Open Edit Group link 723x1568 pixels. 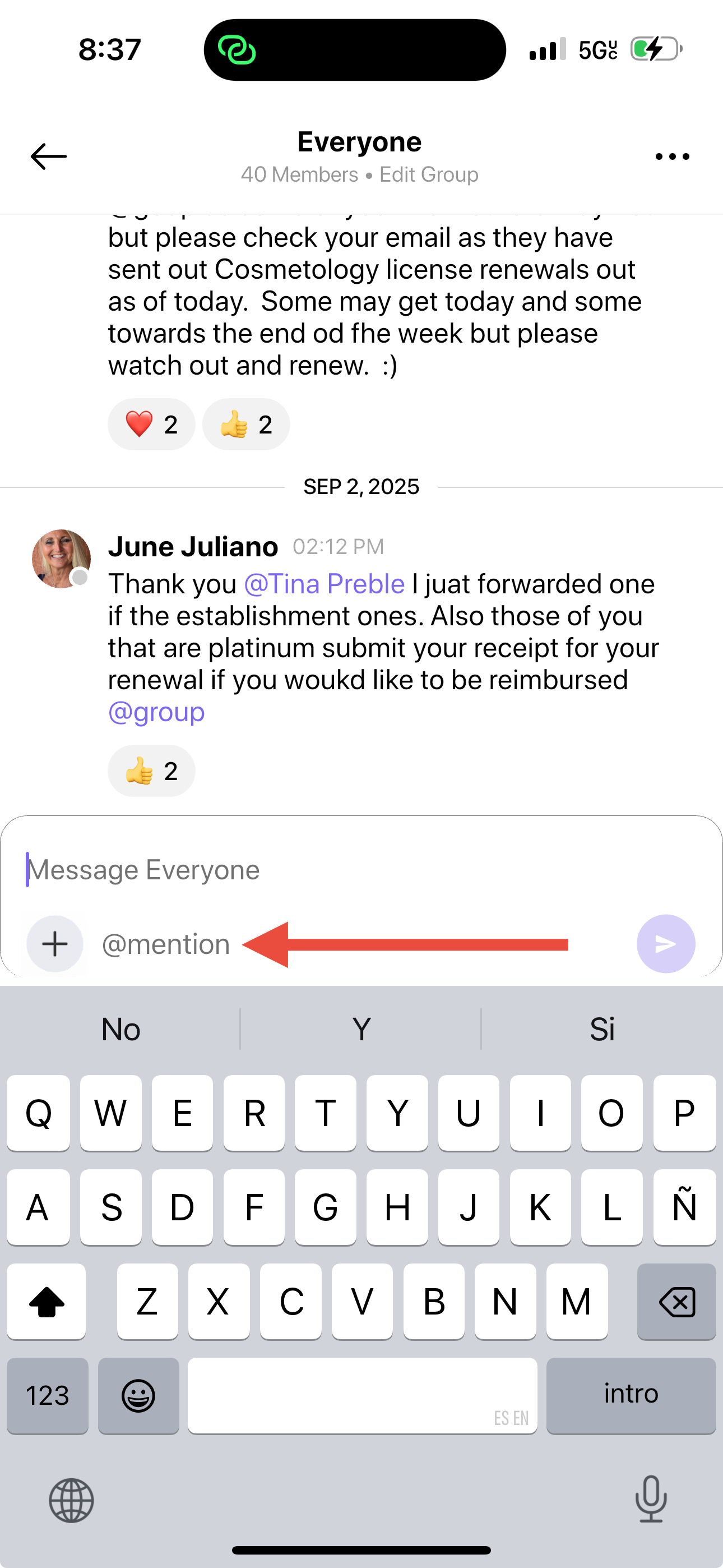429,175
